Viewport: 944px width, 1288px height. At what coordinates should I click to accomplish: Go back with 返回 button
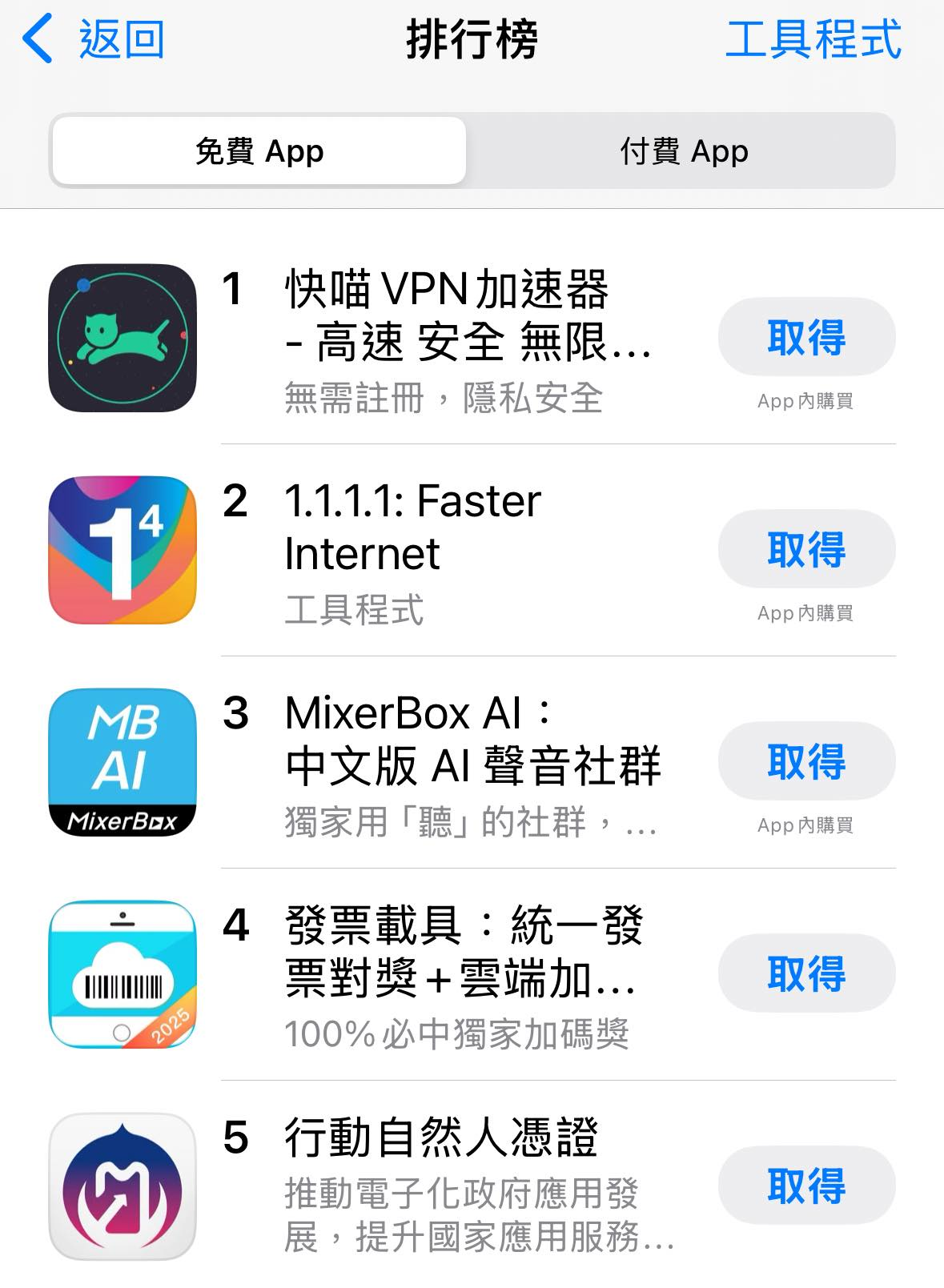tap(94, 38)
